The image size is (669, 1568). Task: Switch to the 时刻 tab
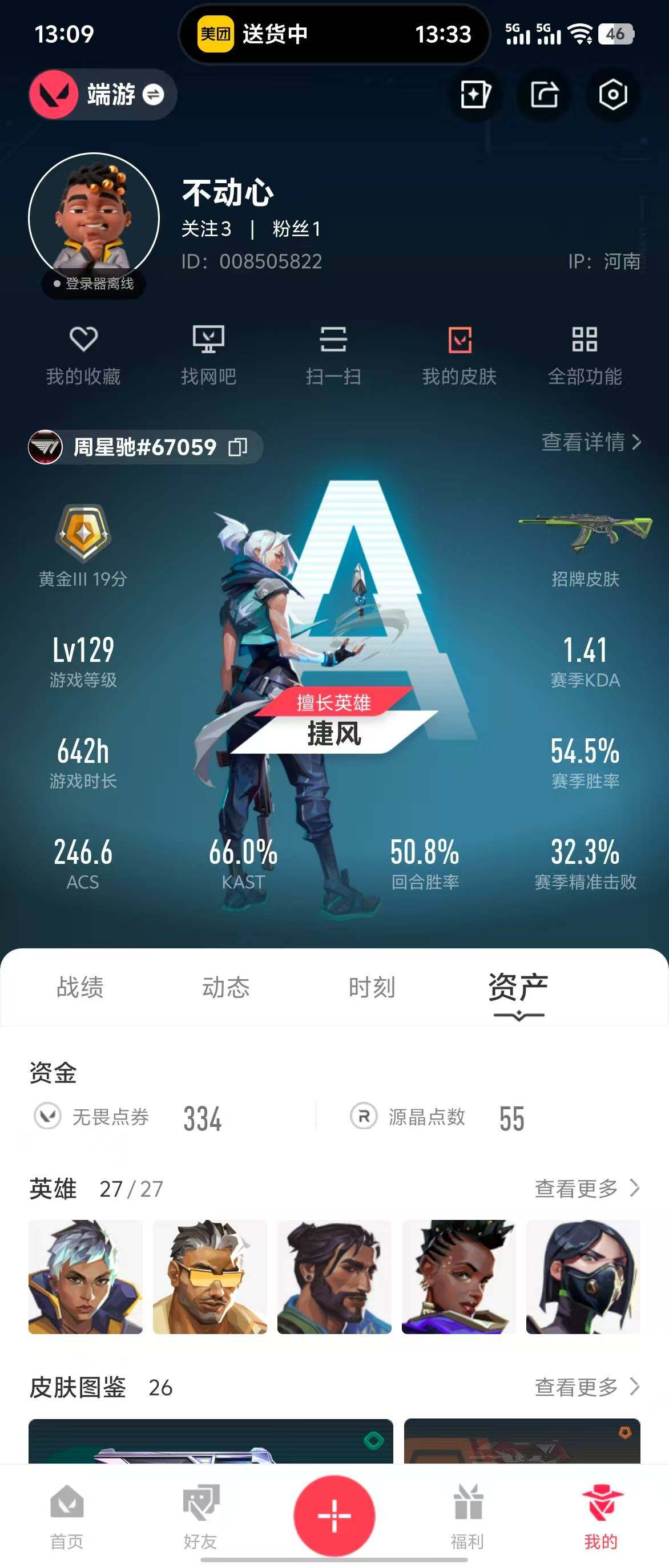tap(372, 987)
